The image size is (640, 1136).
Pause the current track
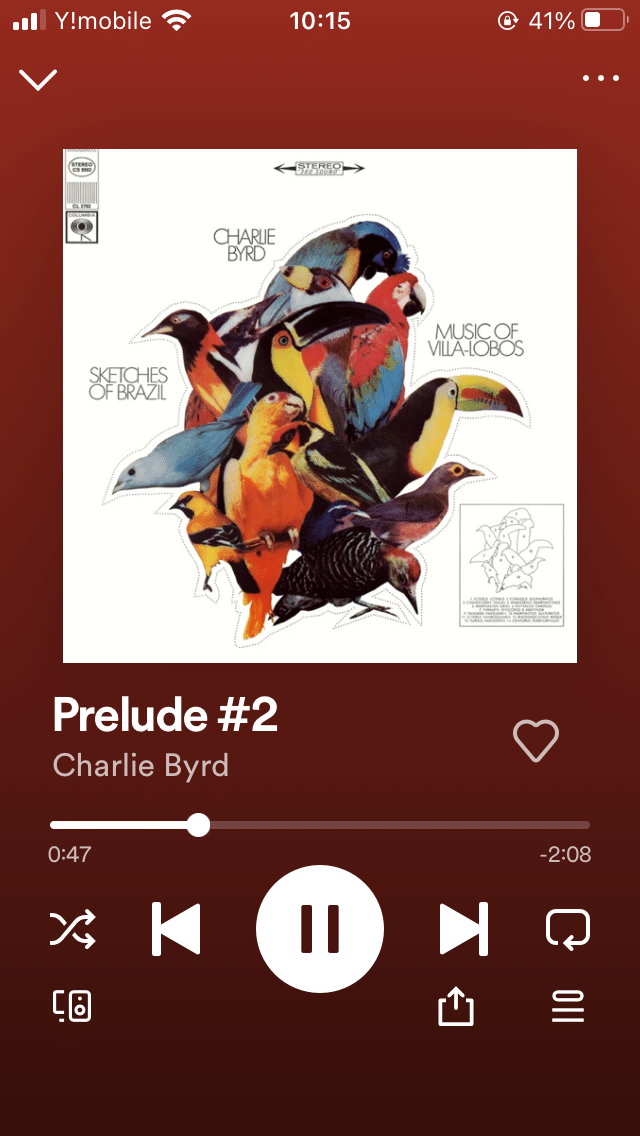[x=320, y=928]
